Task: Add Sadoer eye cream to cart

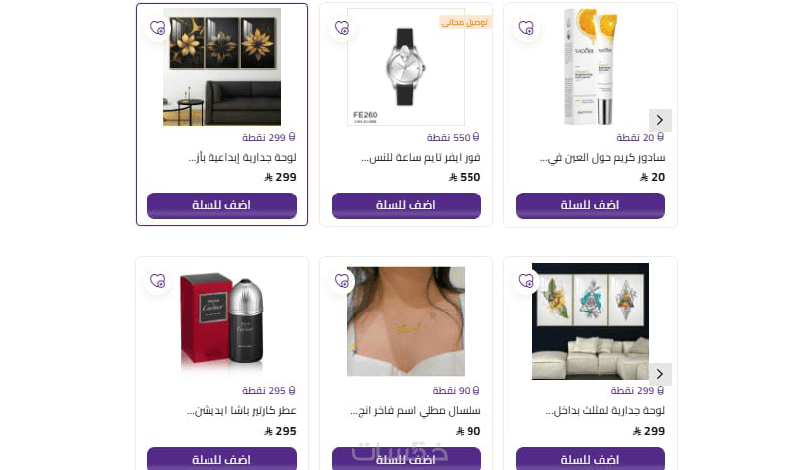Action: [x=590, y=205]
